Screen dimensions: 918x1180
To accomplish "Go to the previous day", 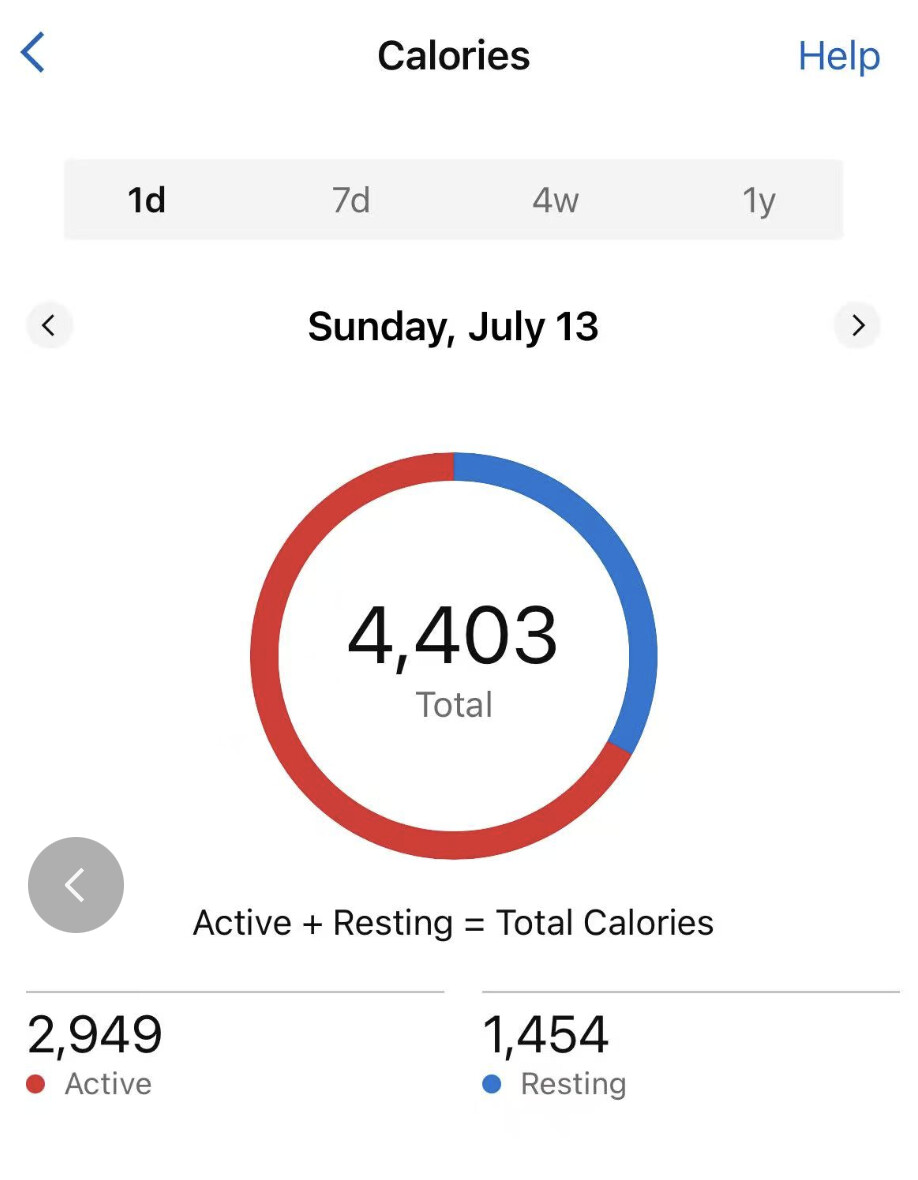I will tap(49, 326).
